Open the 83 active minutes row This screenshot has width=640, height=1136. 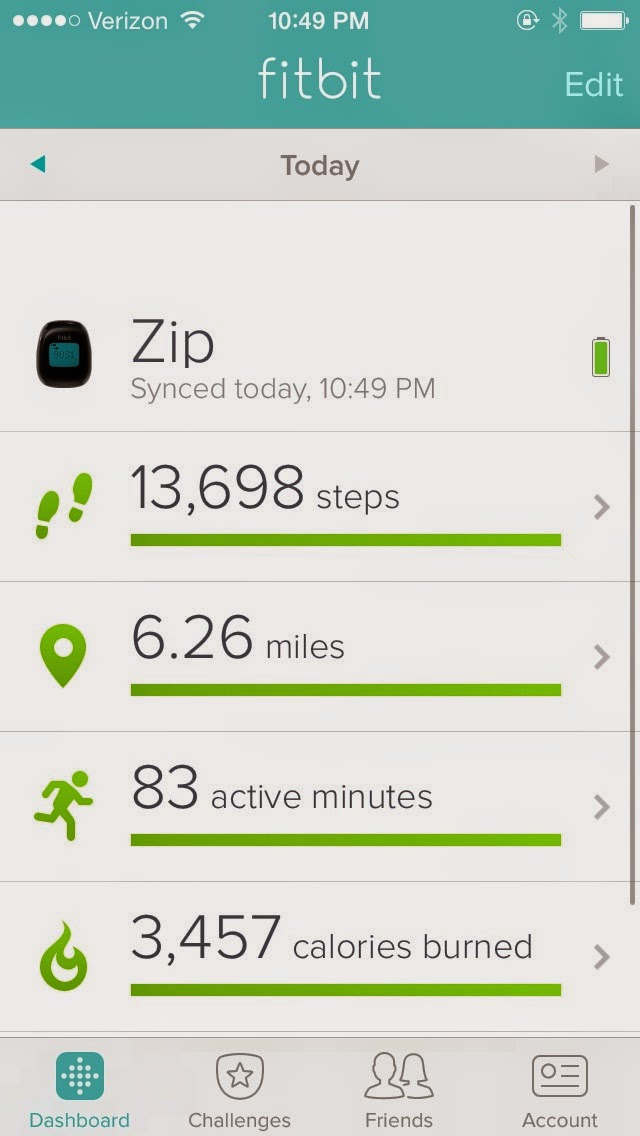pyautogui.click(x=320, y=806)
